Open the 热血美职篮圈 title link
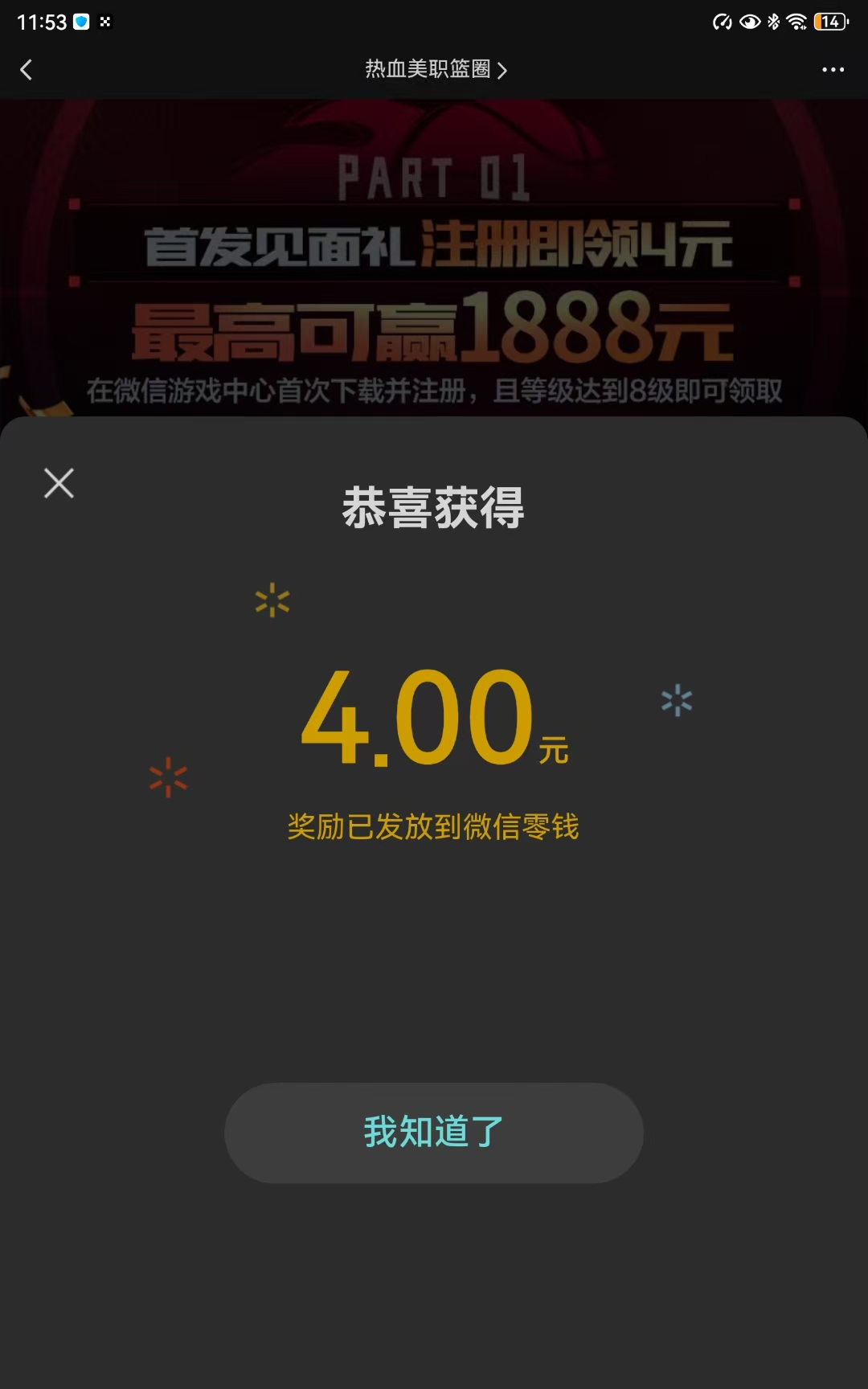868x1389 pixels. pyautogui.click(x=435, y=70)
